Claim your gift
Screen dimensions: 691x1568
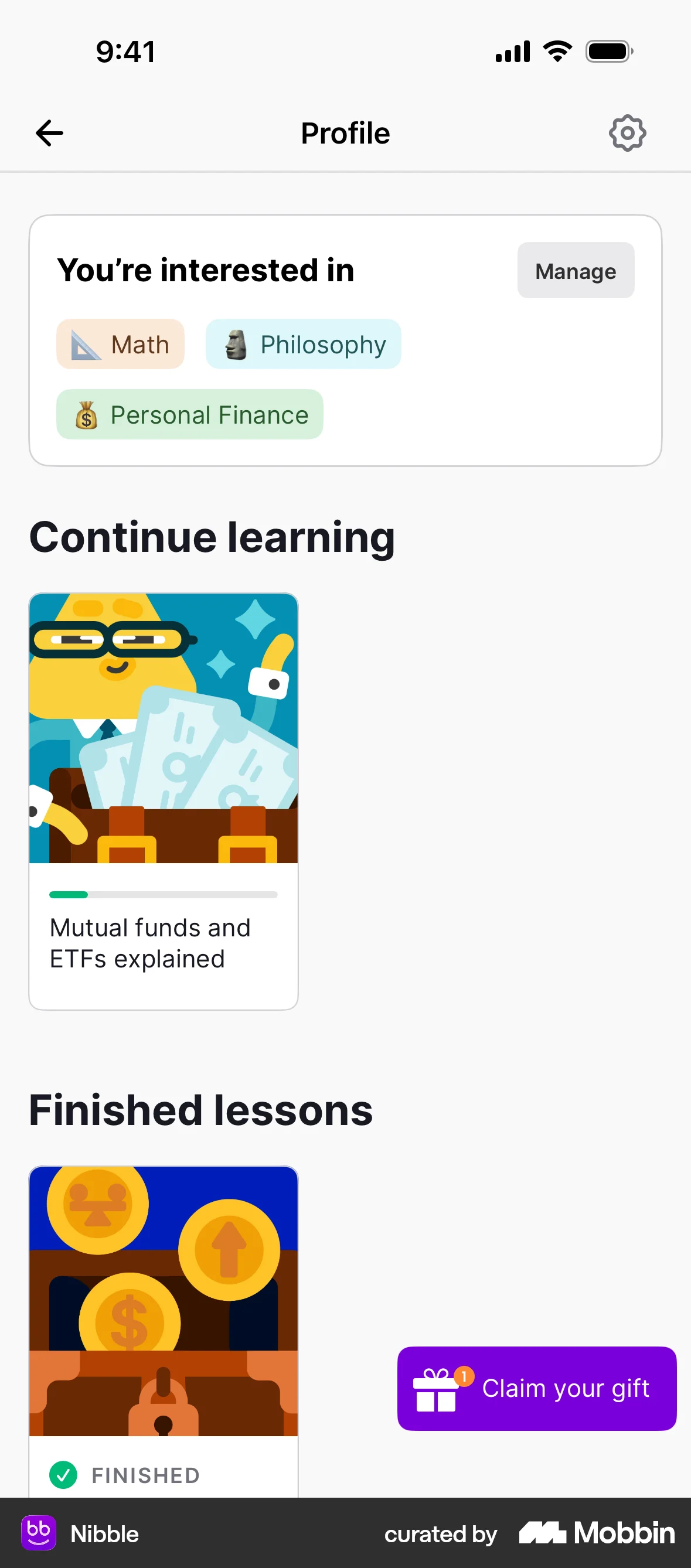(x=536, y=1389)
